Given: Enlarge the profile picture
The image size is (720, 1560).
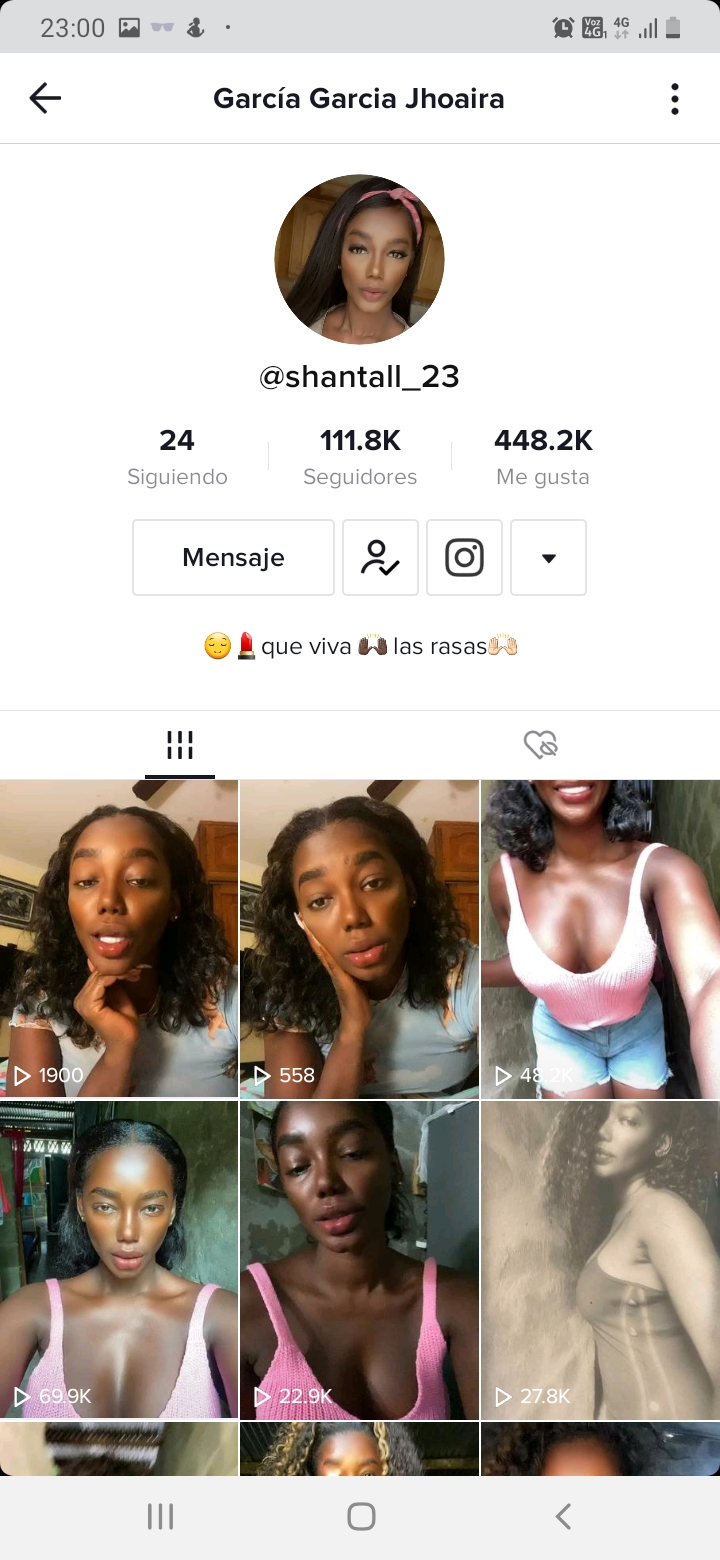Looking at the screenshot, I should (x=359, y=259).
